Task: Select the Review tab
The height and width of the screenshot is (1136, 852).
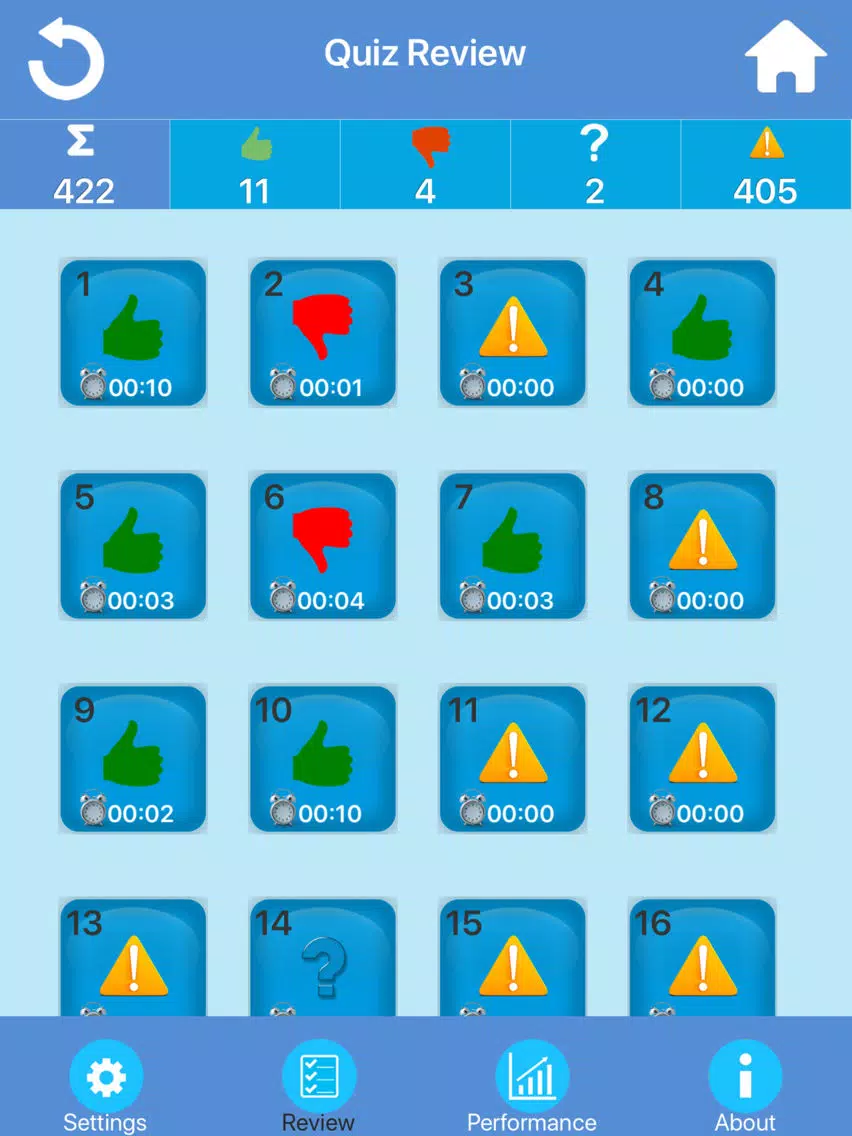Action: point(318,1086)
